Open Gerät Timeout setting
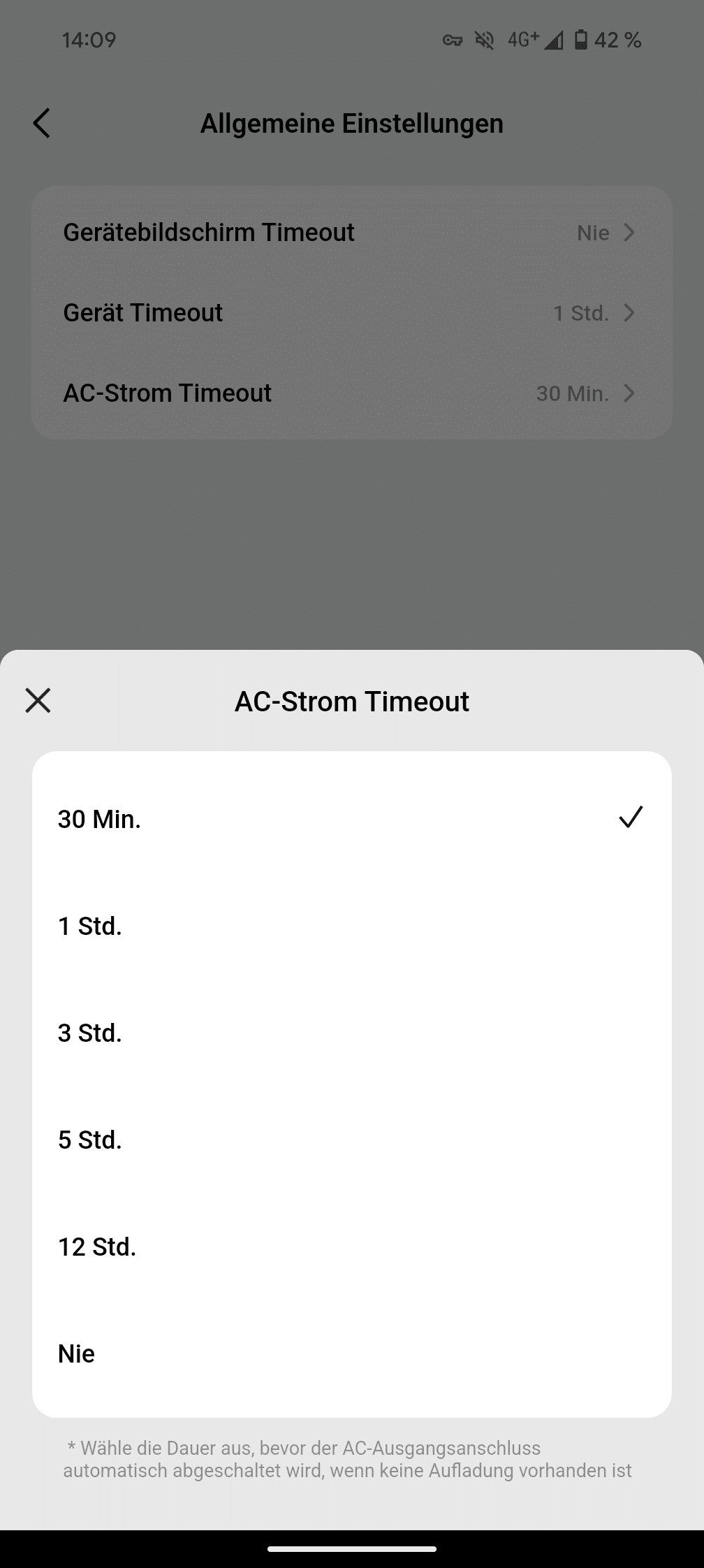This screenshot has height=1568, width=704. coord(351,312)
